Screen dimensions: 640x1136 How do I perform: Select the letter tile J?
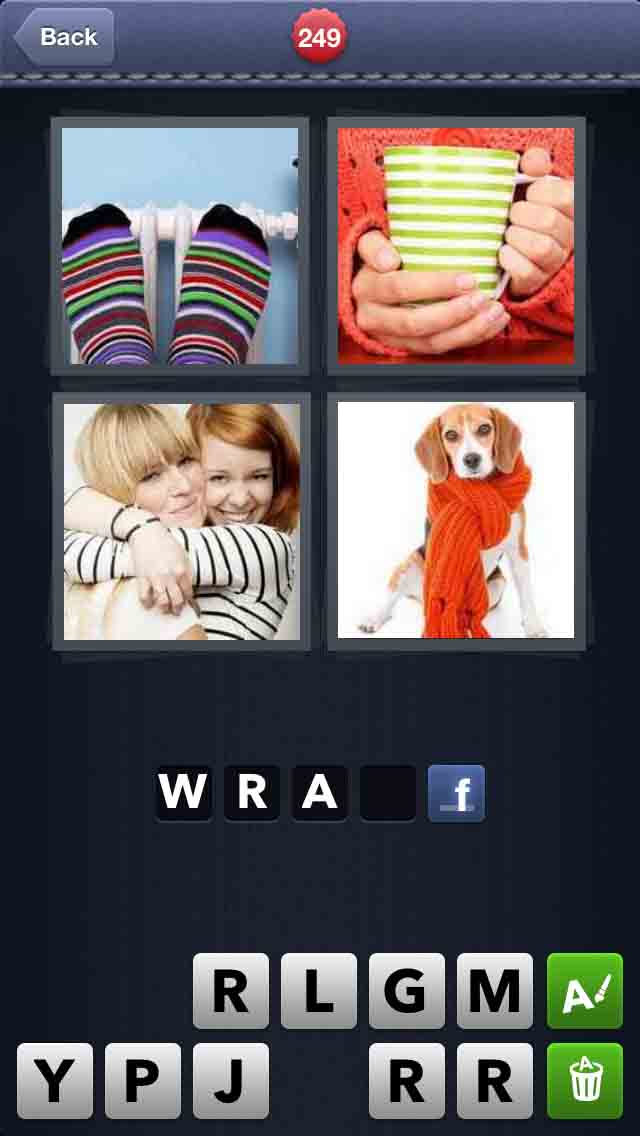[x=231, y=1081]
